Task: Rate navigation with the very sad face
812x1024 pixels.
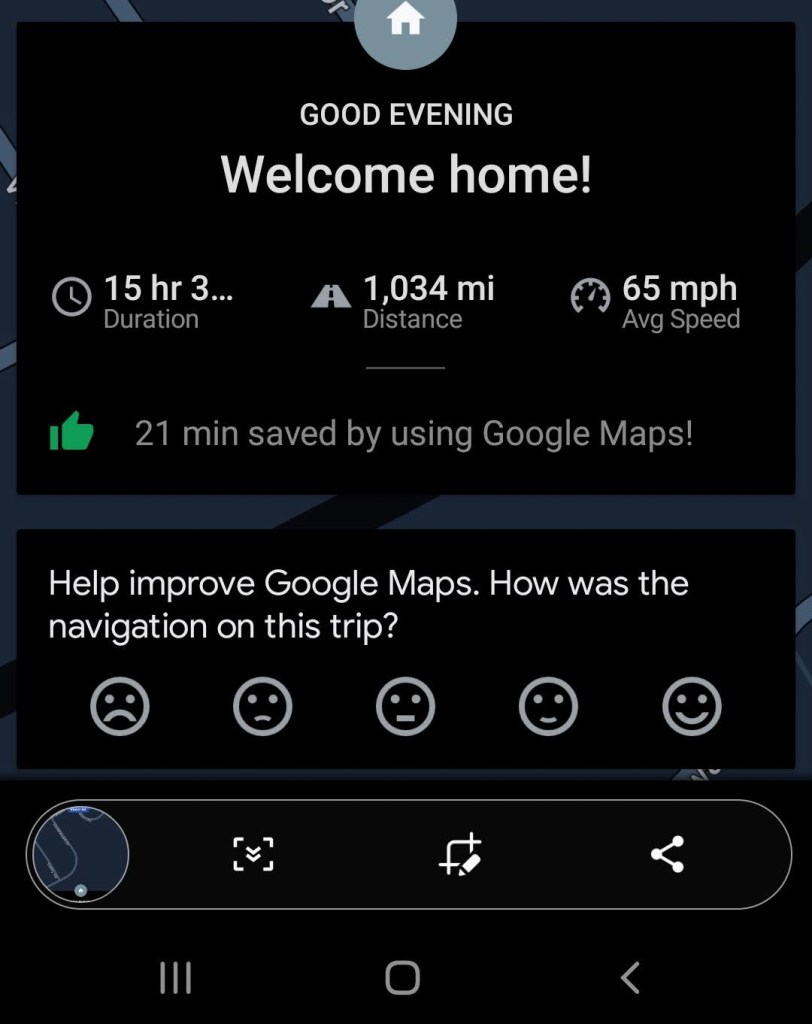Action: point(120,707)
